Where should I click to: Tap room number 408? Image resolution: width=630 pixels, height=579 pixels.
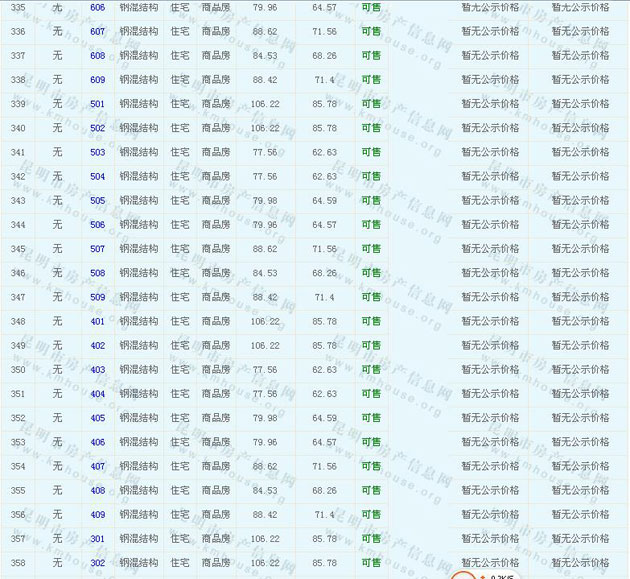pyautogui.click(x=97, y=490)
